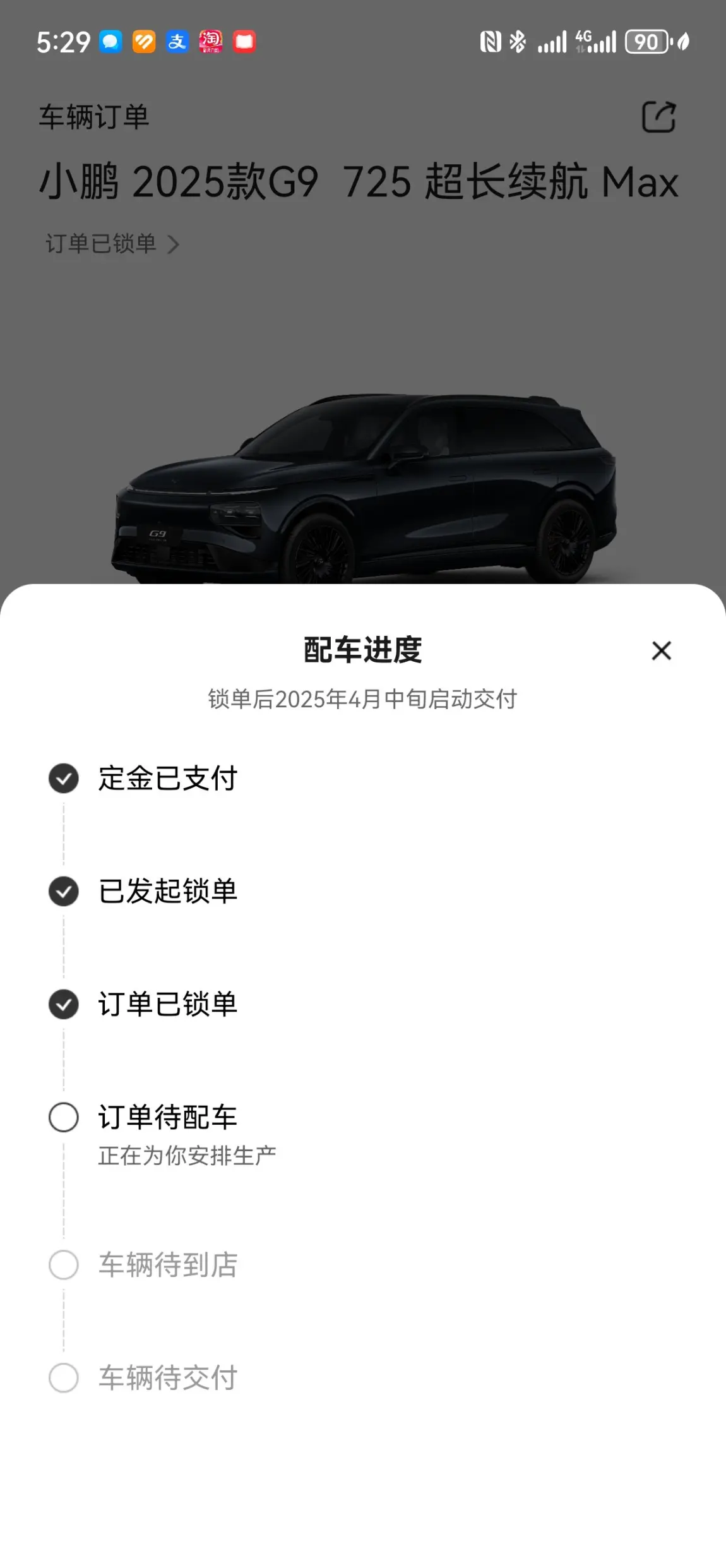Viewport: 726px width, 1568px height.
Task: Share the vehicle order page
Action: [x=658, y=117]
